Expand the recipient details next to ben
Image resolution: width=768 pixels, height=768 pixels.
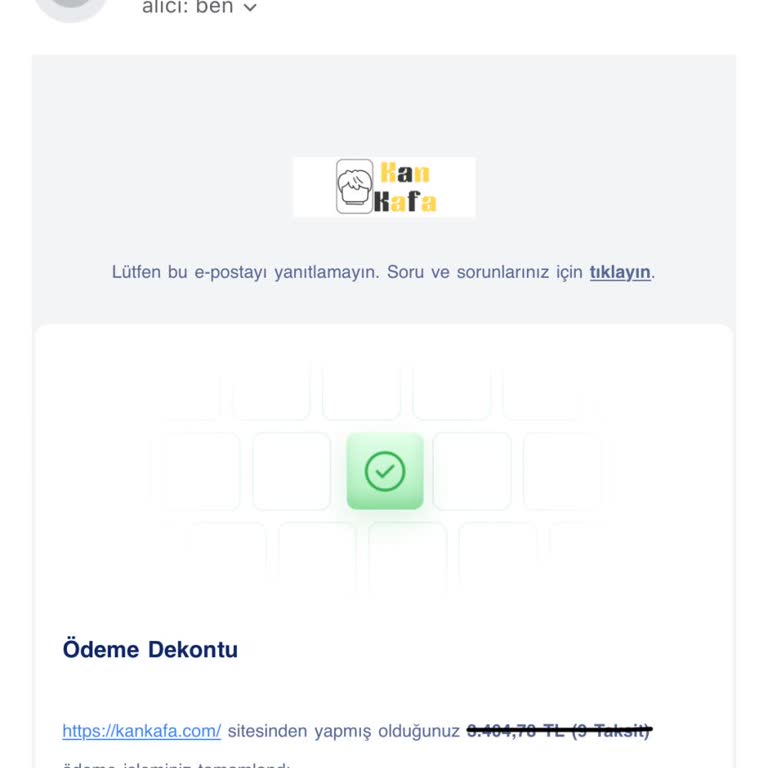point(250,8)
